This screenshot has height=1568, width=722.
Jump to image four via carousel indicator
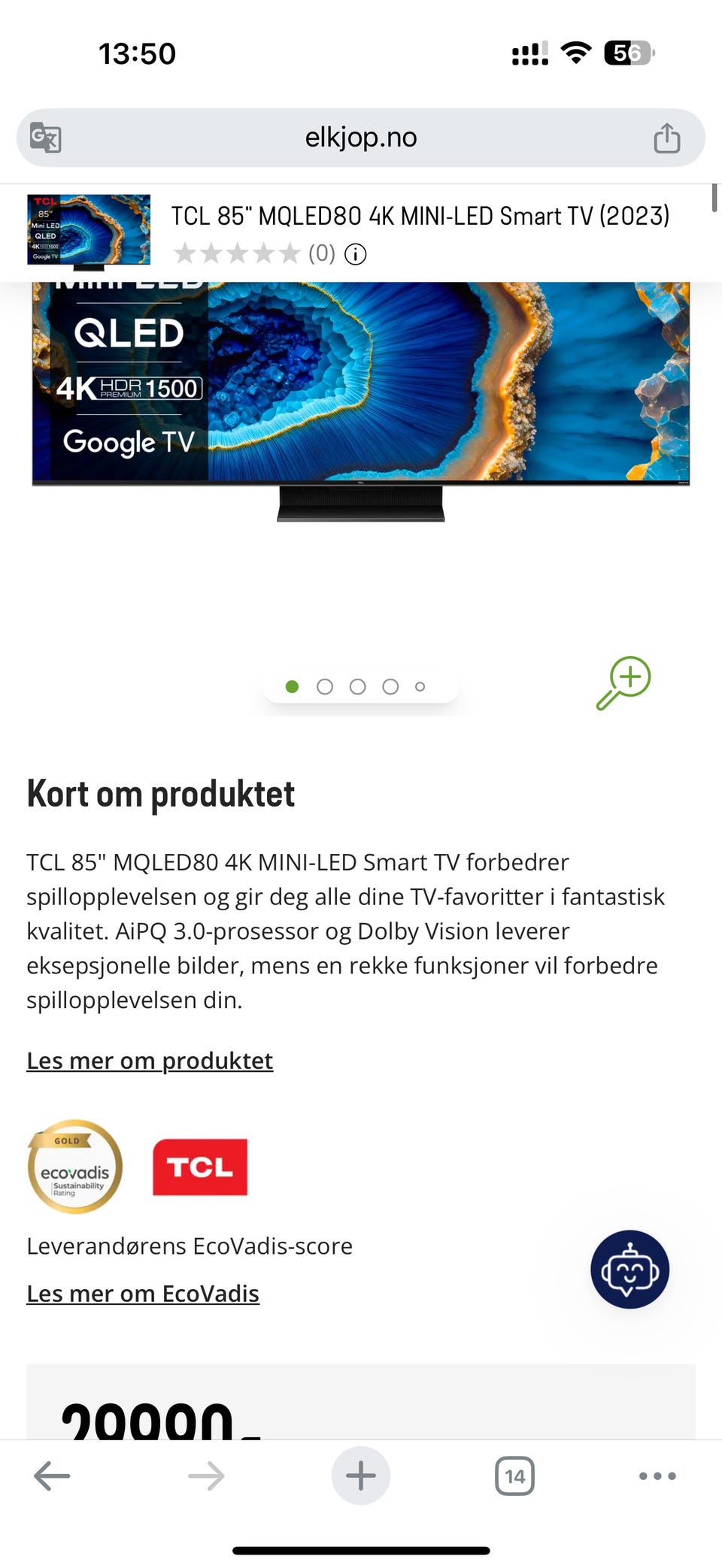(x=390, y=686)
